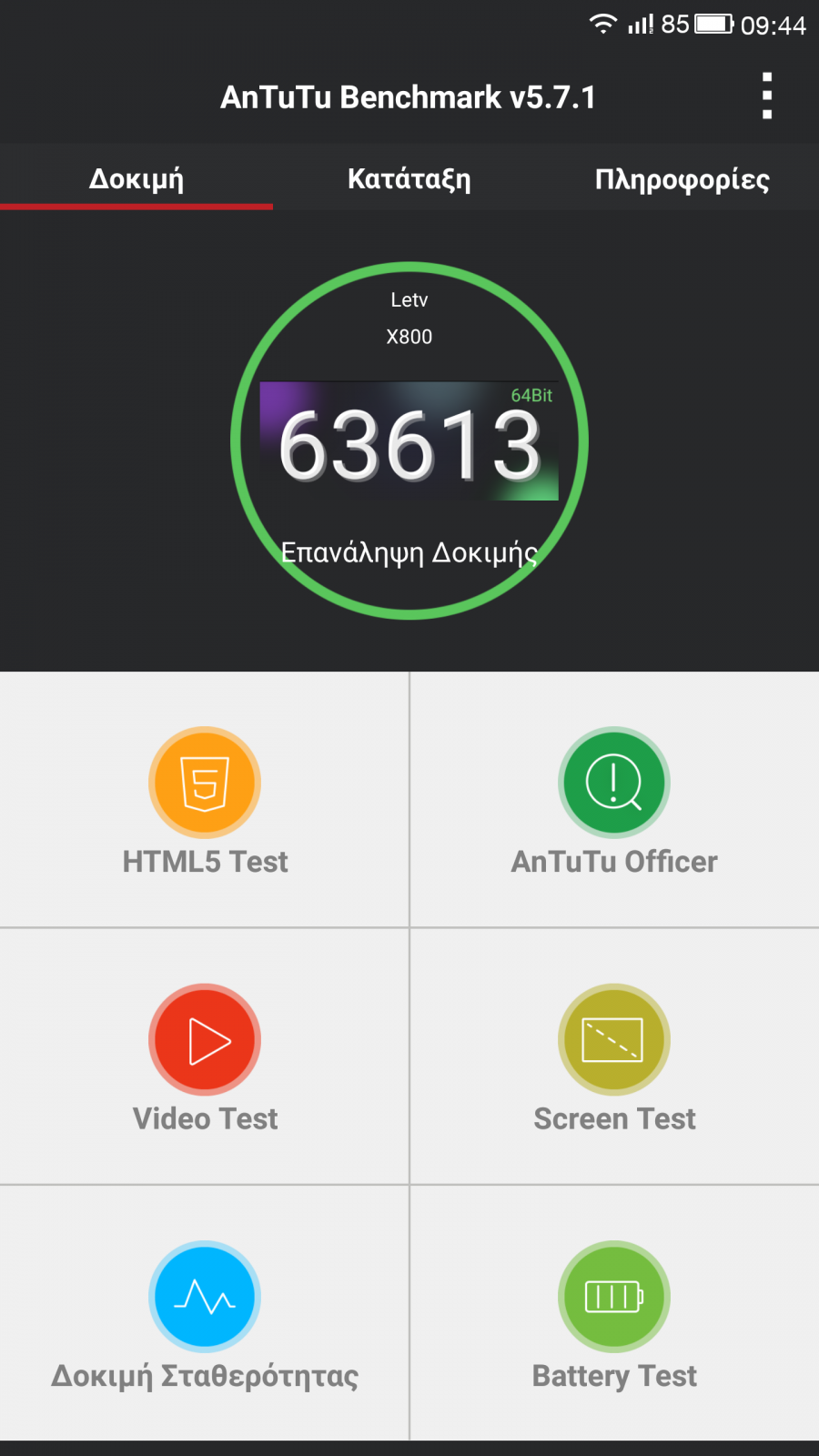
Task: Select the Δοκιμή tab
Action: pyautogui.click(x=136, y=178)
